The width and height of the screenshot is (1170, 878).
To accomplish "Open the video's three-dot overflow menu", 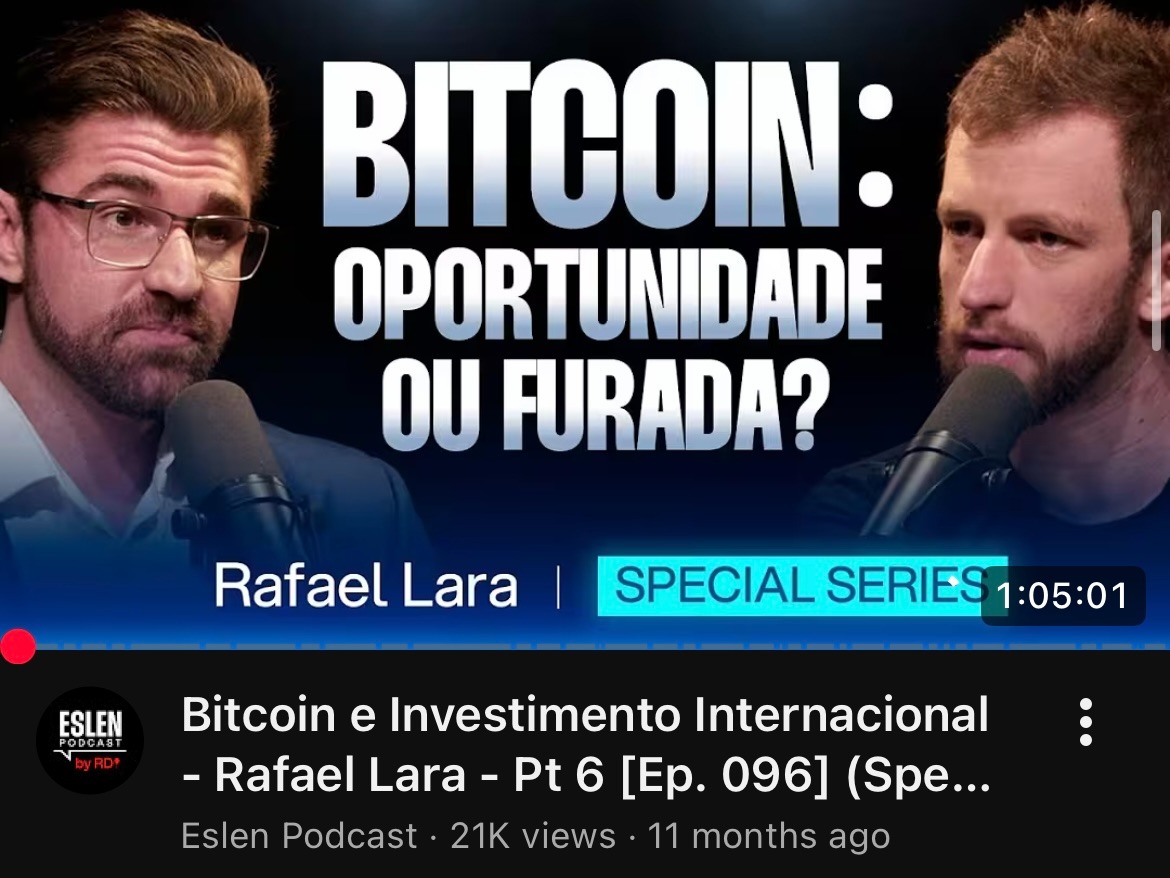I will 1086,722.
